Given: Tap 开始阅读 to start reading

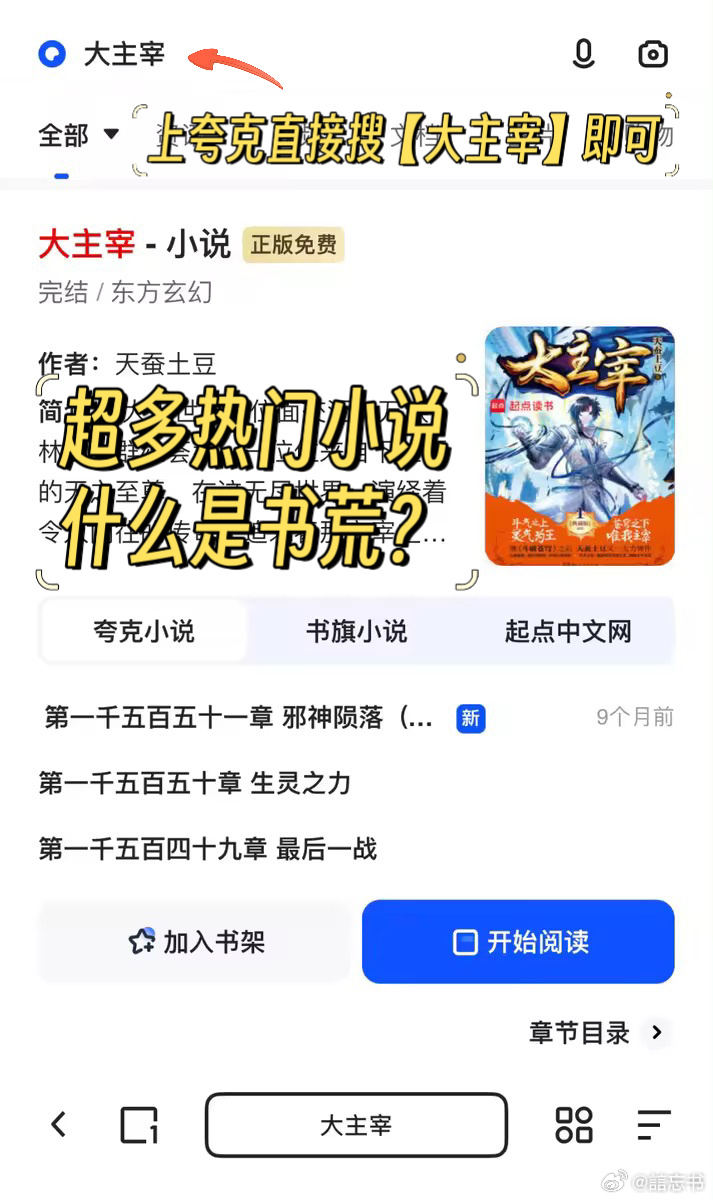Looking at the screenshot, I should click(518, 942).
